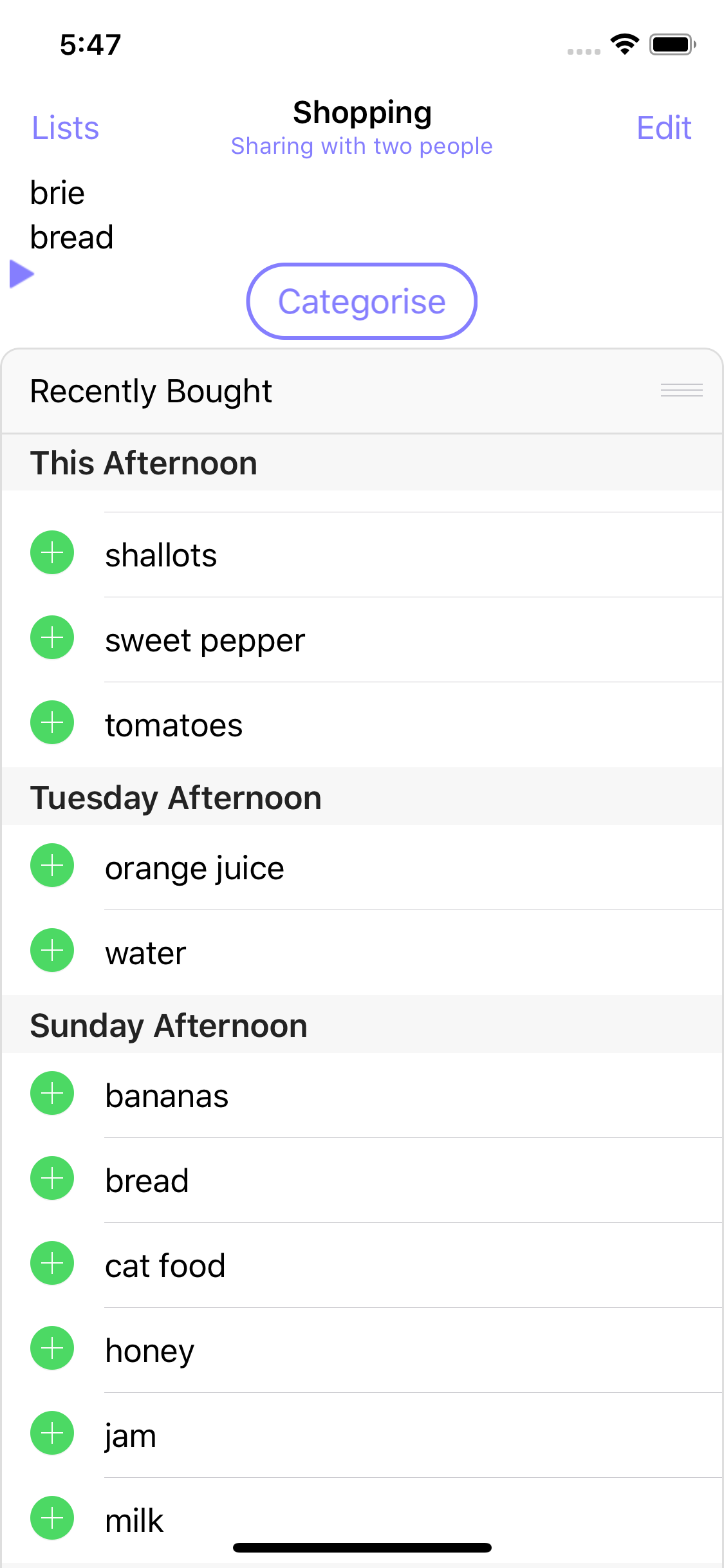The image size is (724, 1568).
Task: Add milk with the green plus
Action: point(52,1518)
